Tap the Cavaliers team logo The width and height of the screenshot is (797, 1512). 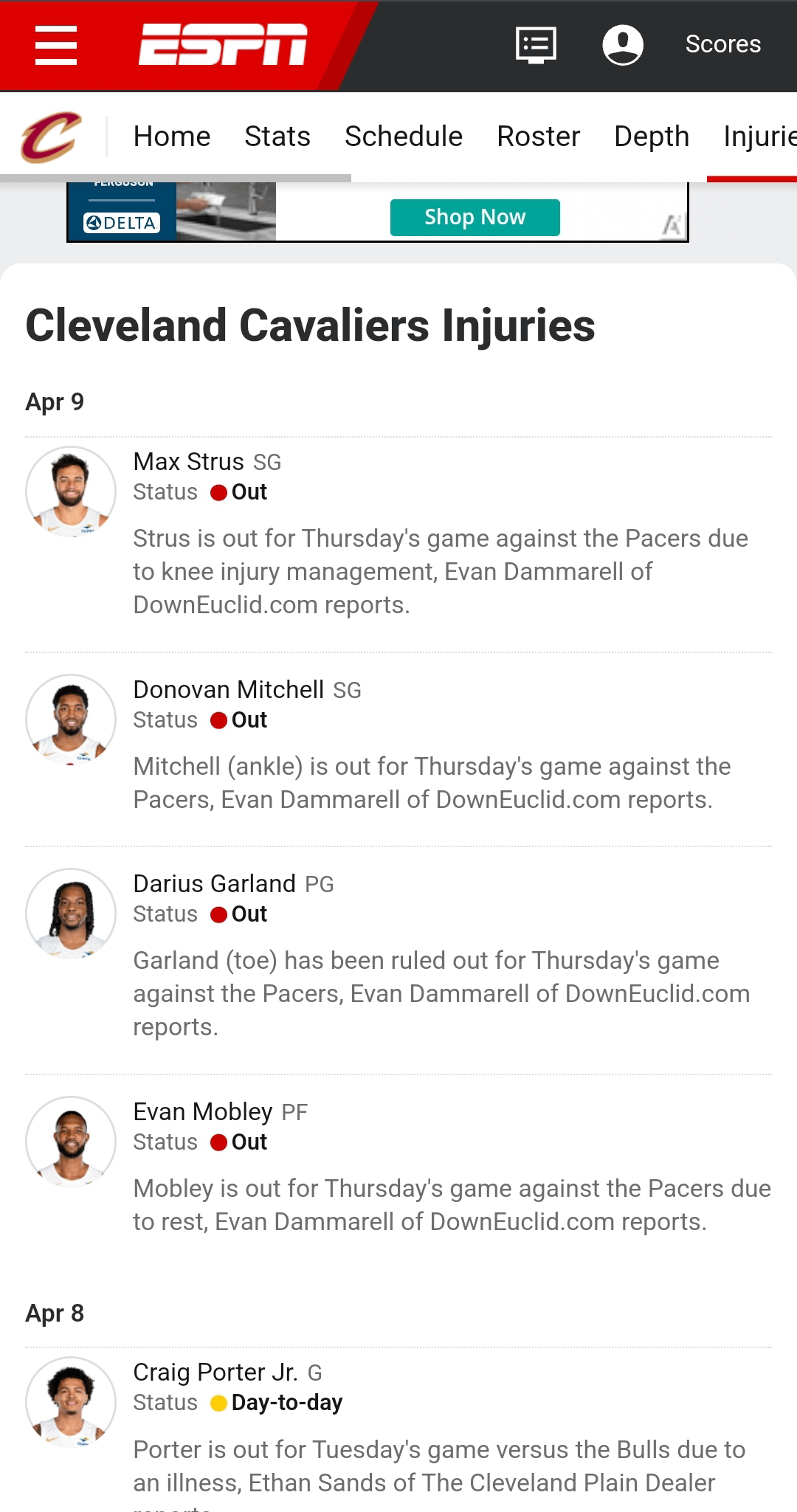(x=50, y=137)
